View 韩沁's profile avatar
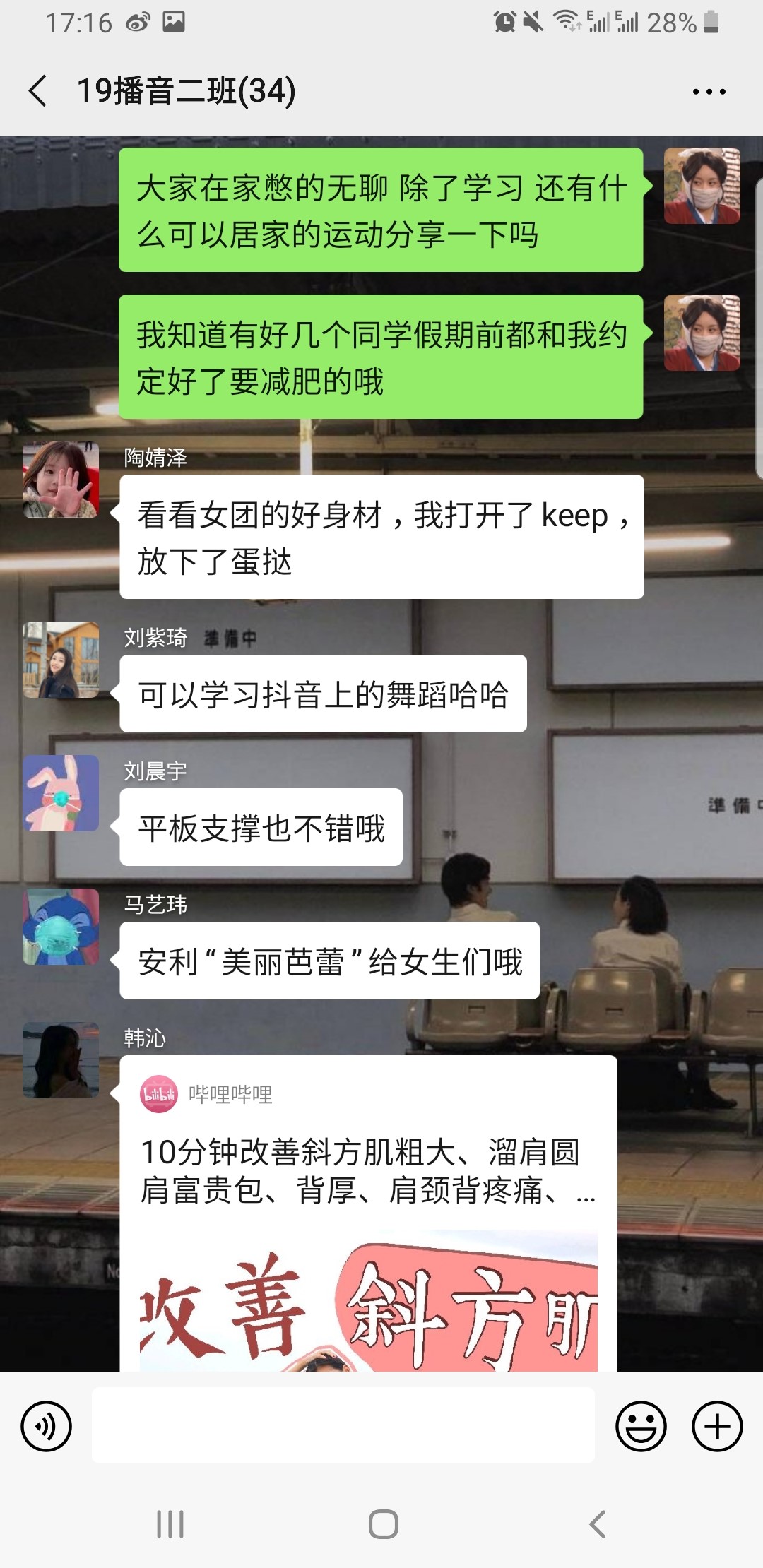The image size is (763, 1568). pyautogui.click(x=61, y=1060)
